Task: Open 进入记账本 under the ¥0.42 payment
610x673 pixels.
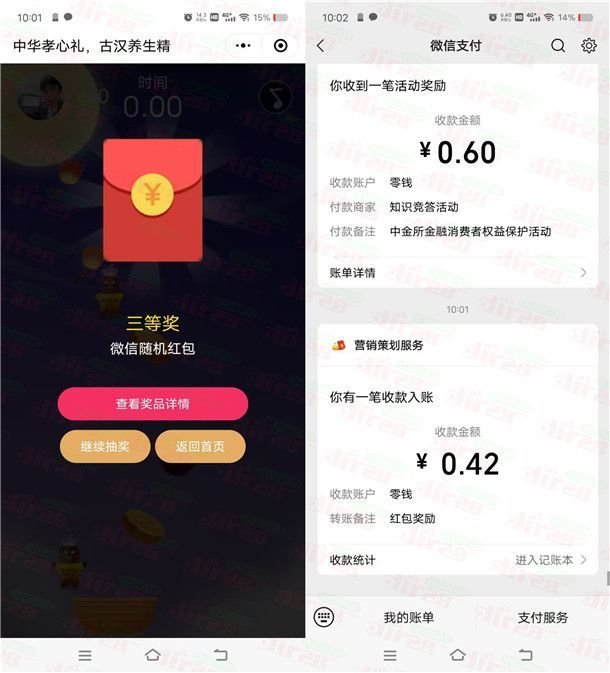Action: tap(550, 560)
